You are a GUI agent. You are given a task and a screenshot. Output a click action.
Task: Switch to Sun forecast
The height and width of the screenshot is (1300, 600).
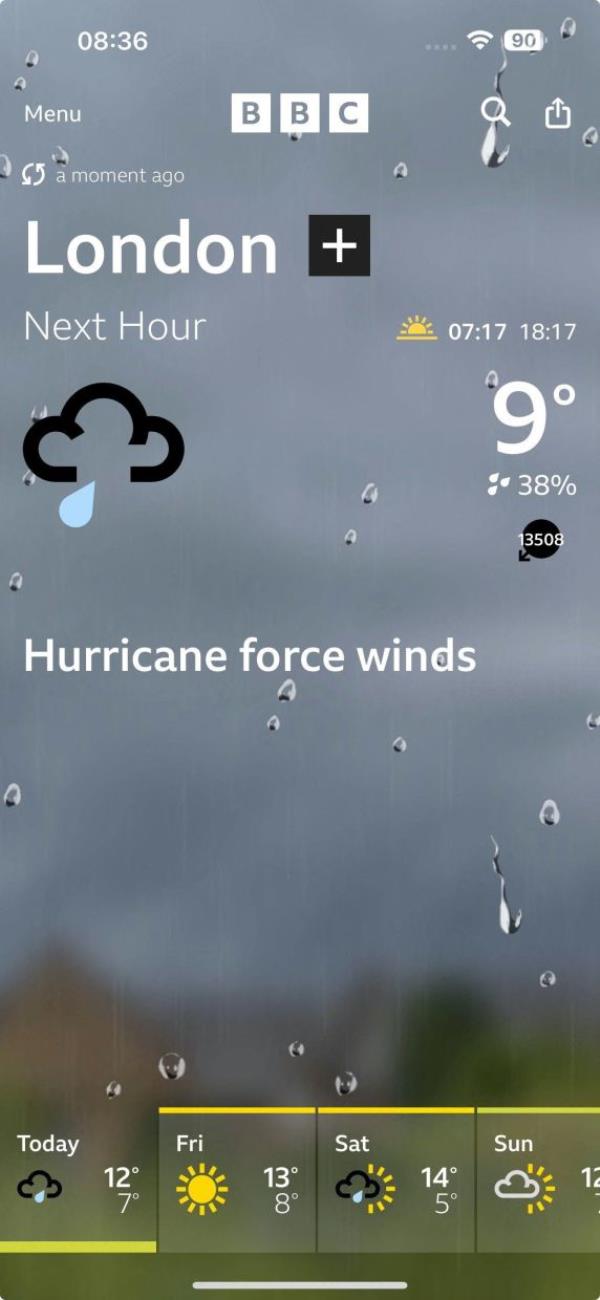click(540, 1180)
